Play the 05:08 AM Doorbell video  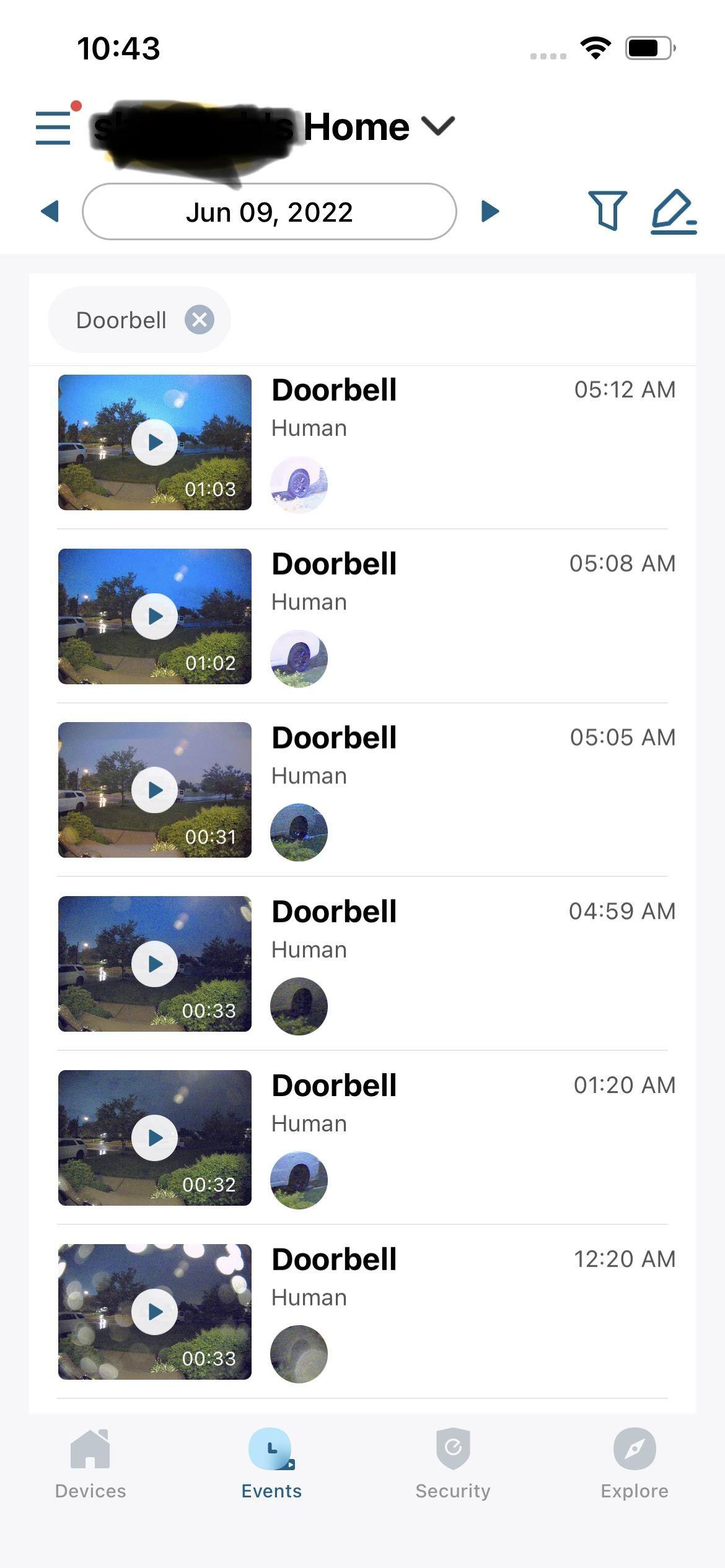coord(155,616)
